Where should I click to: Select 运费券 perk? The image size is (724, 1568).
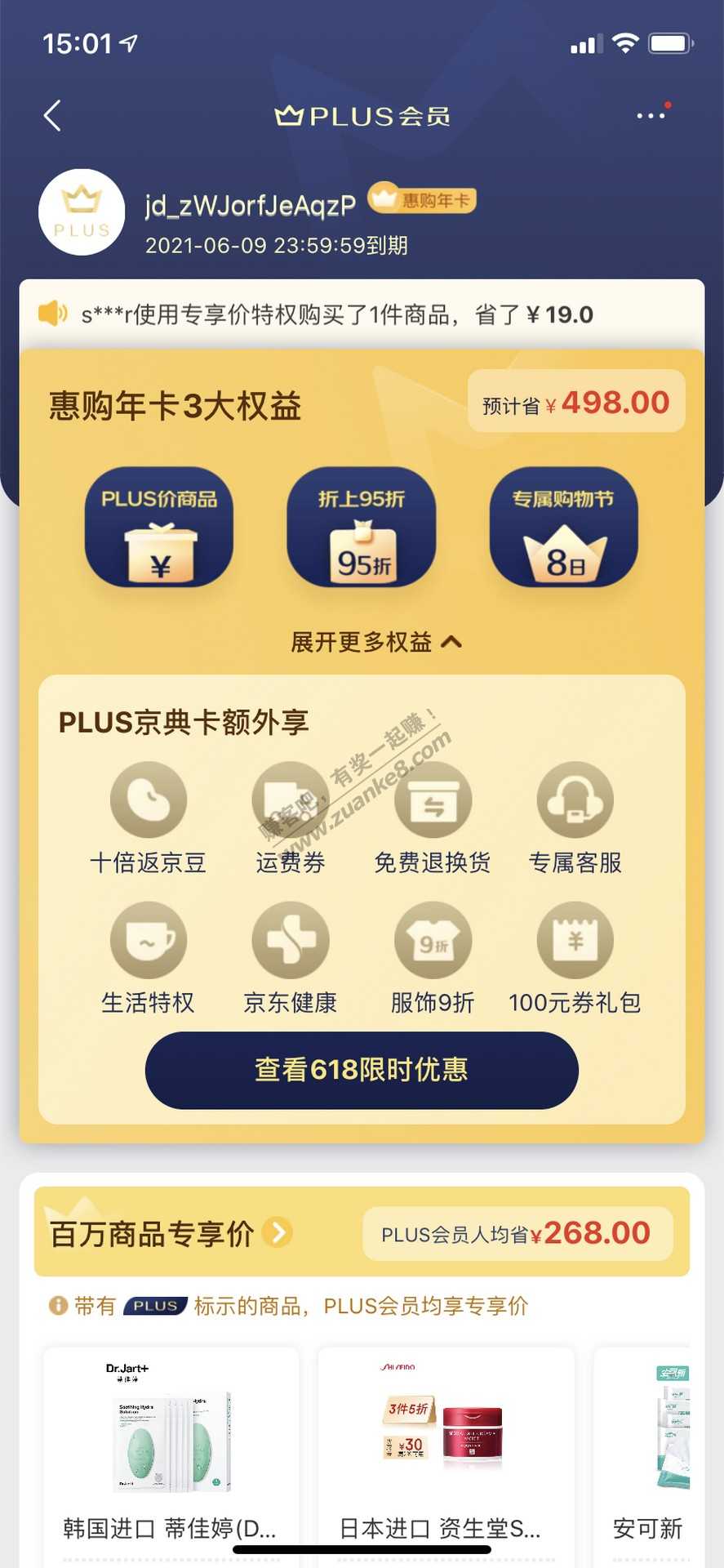290,817
